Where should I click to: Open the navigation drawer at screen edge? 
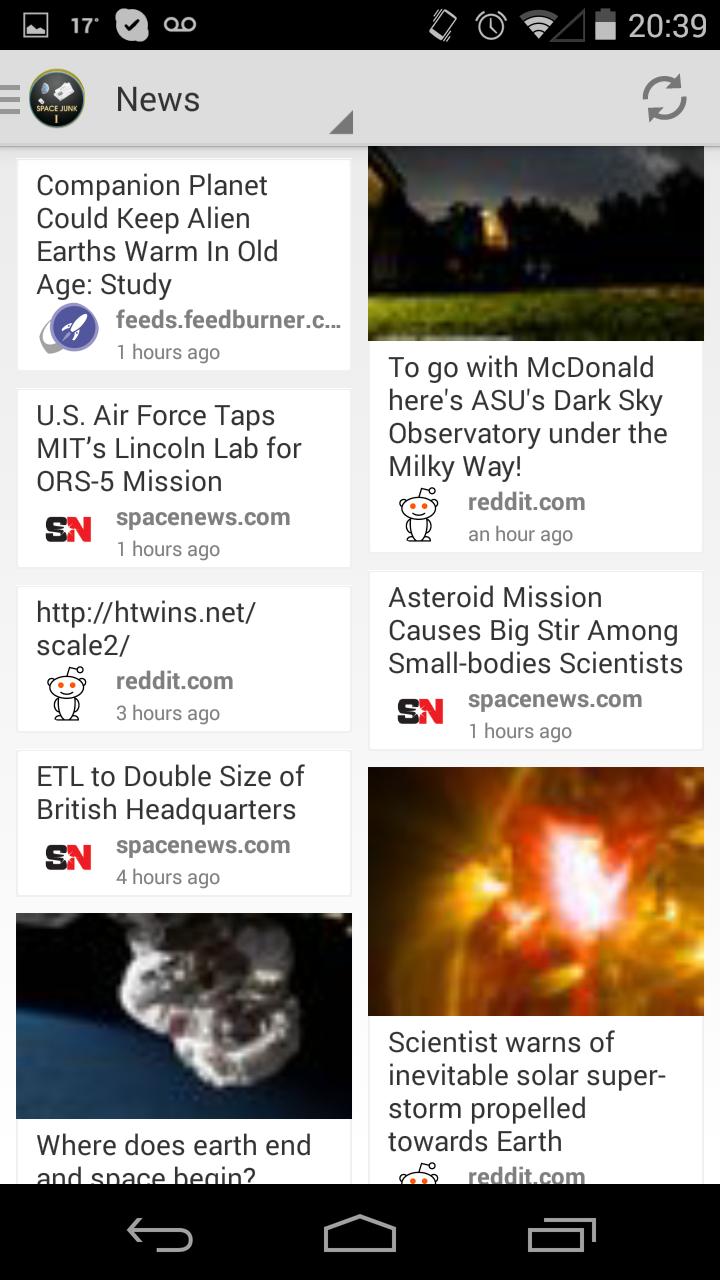coord(8,98)
